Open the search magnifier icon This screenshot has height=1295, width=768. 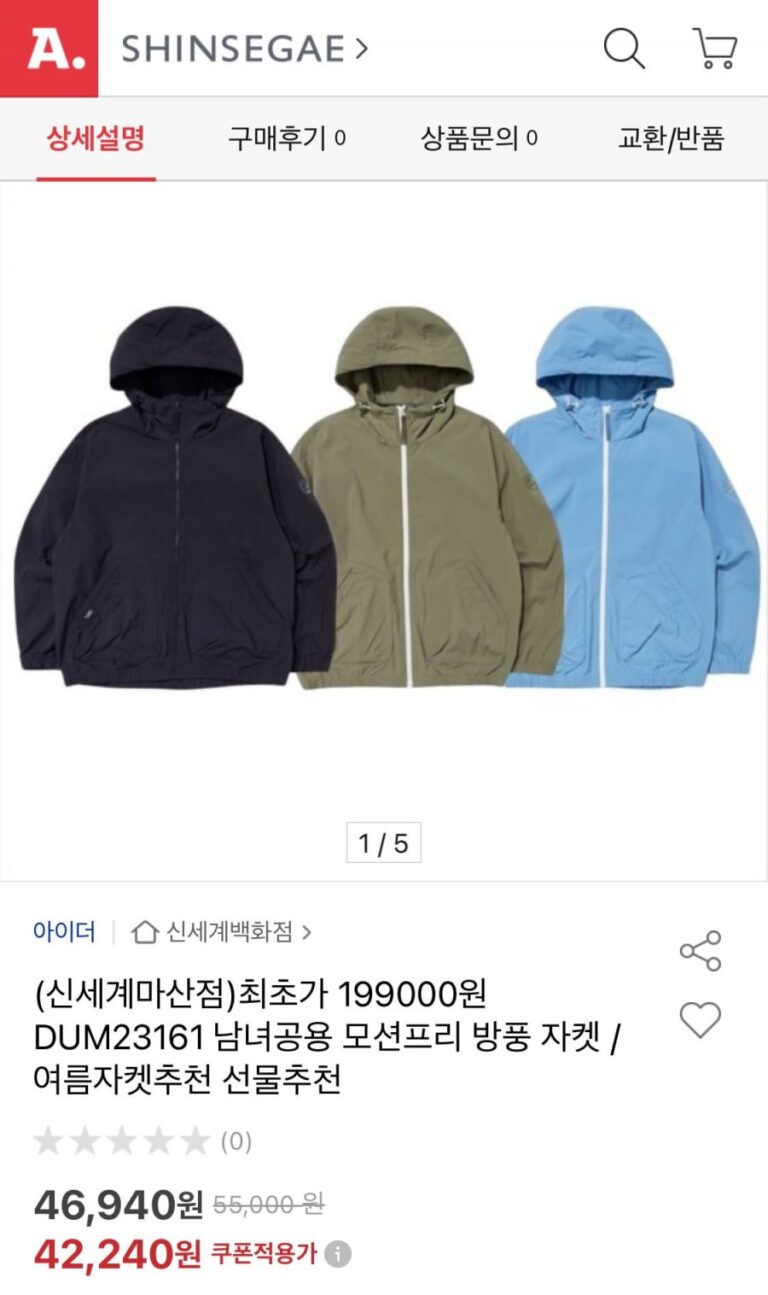click(x=624, y=48)
